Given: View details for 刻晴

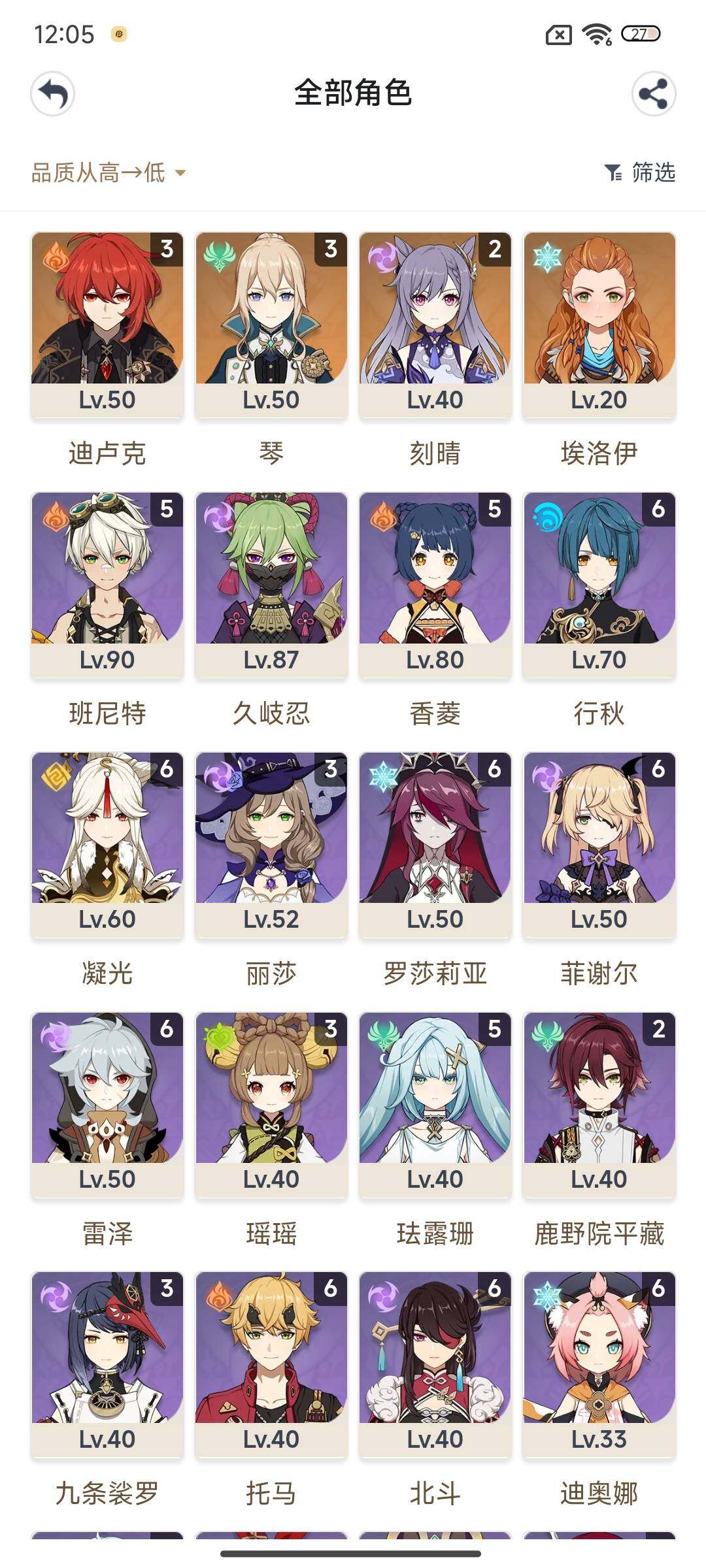Looking at the screenshot, I should (435, 324).
